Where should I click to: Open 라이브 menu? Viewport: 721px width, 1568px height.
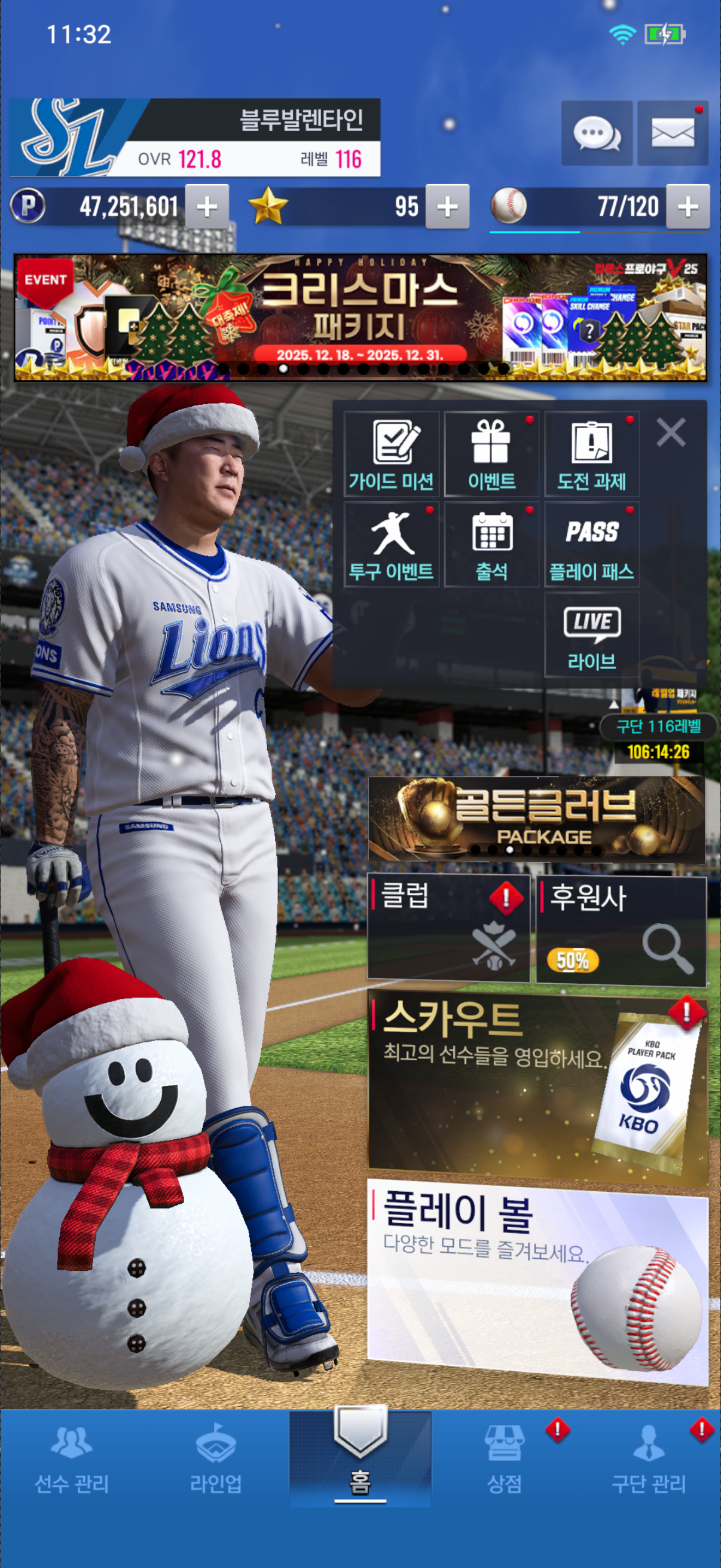[591, 634]
